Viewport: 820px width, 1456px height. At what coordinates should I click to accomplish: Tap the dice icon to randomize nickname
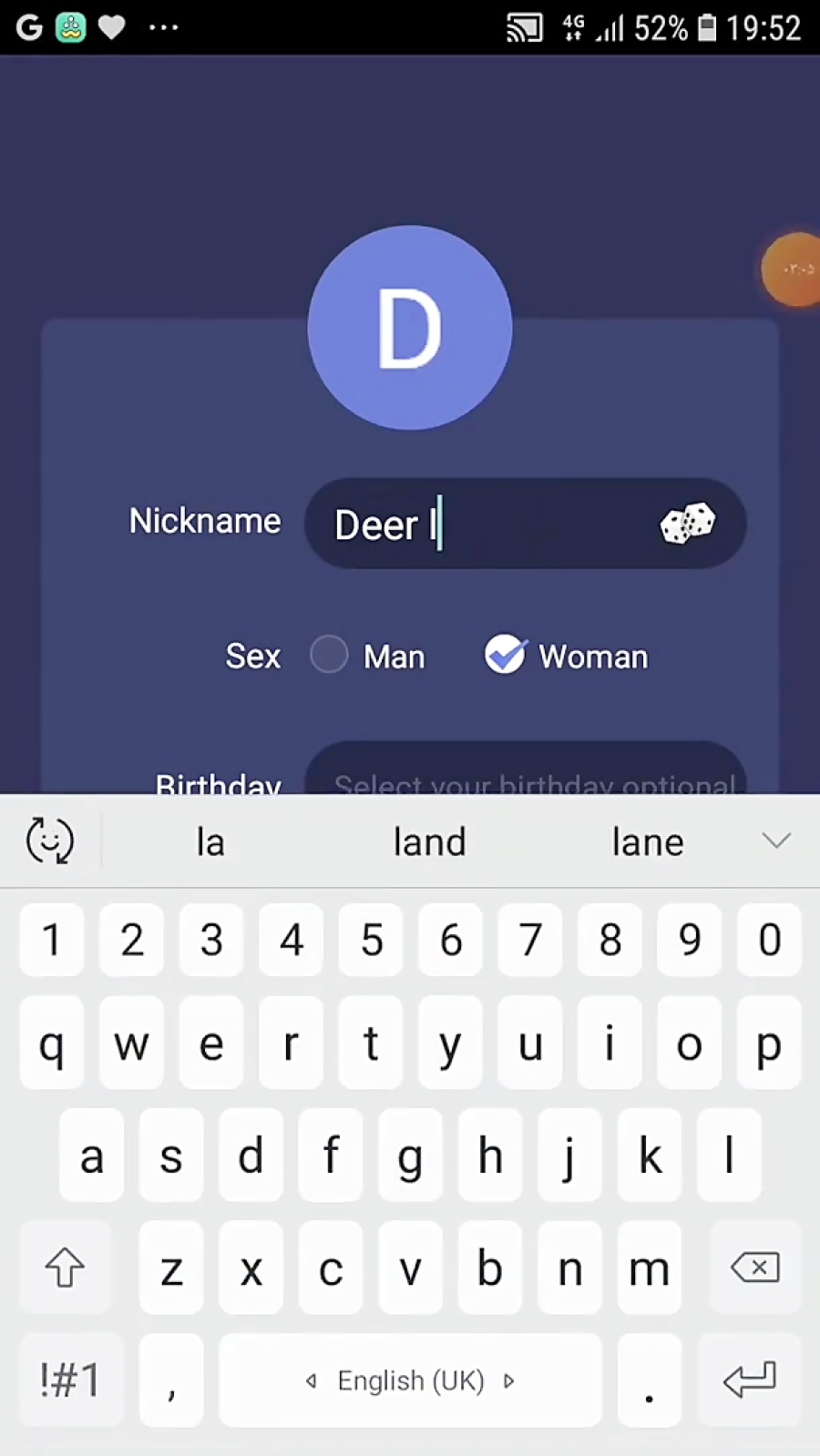click(687, 524)
